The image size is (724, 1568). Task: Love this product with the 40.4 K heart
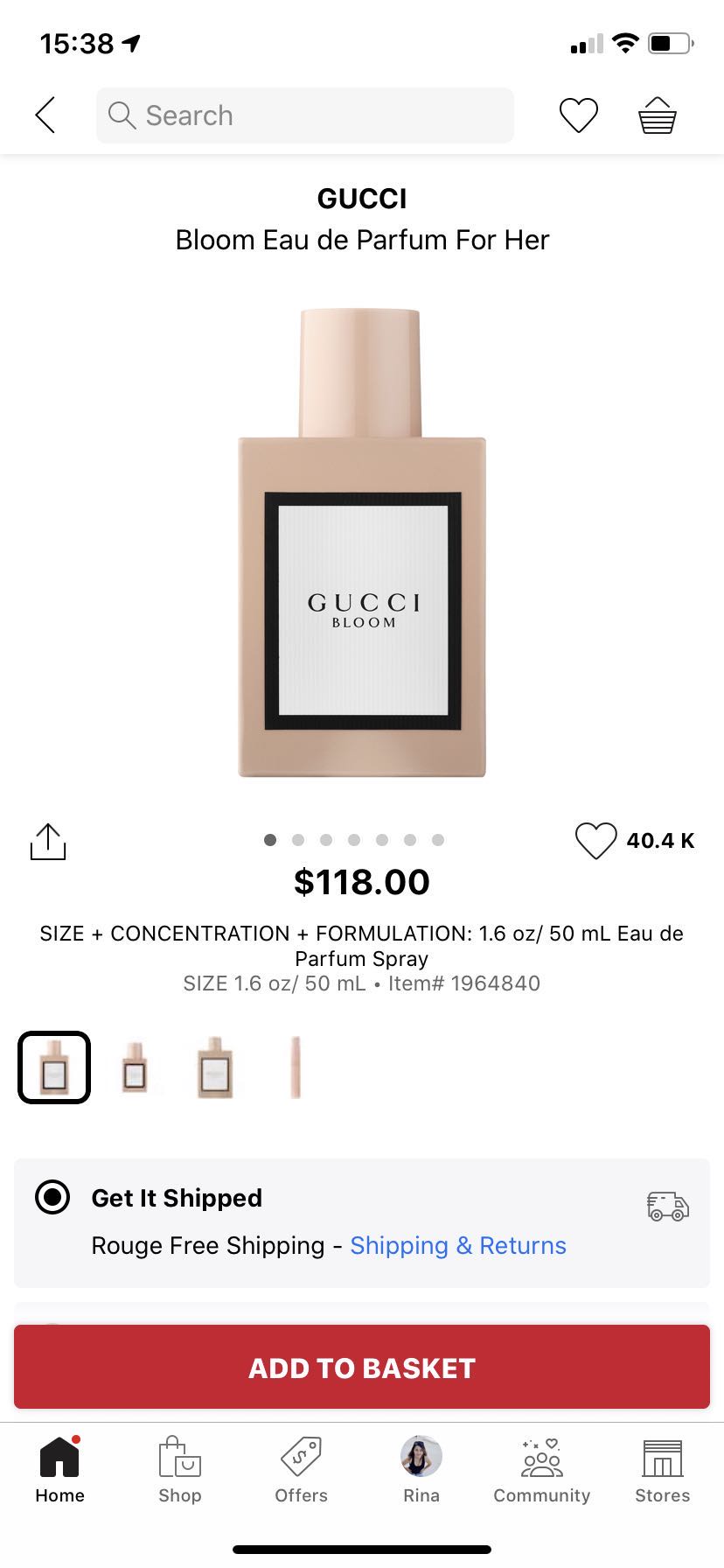click(596, 841)
